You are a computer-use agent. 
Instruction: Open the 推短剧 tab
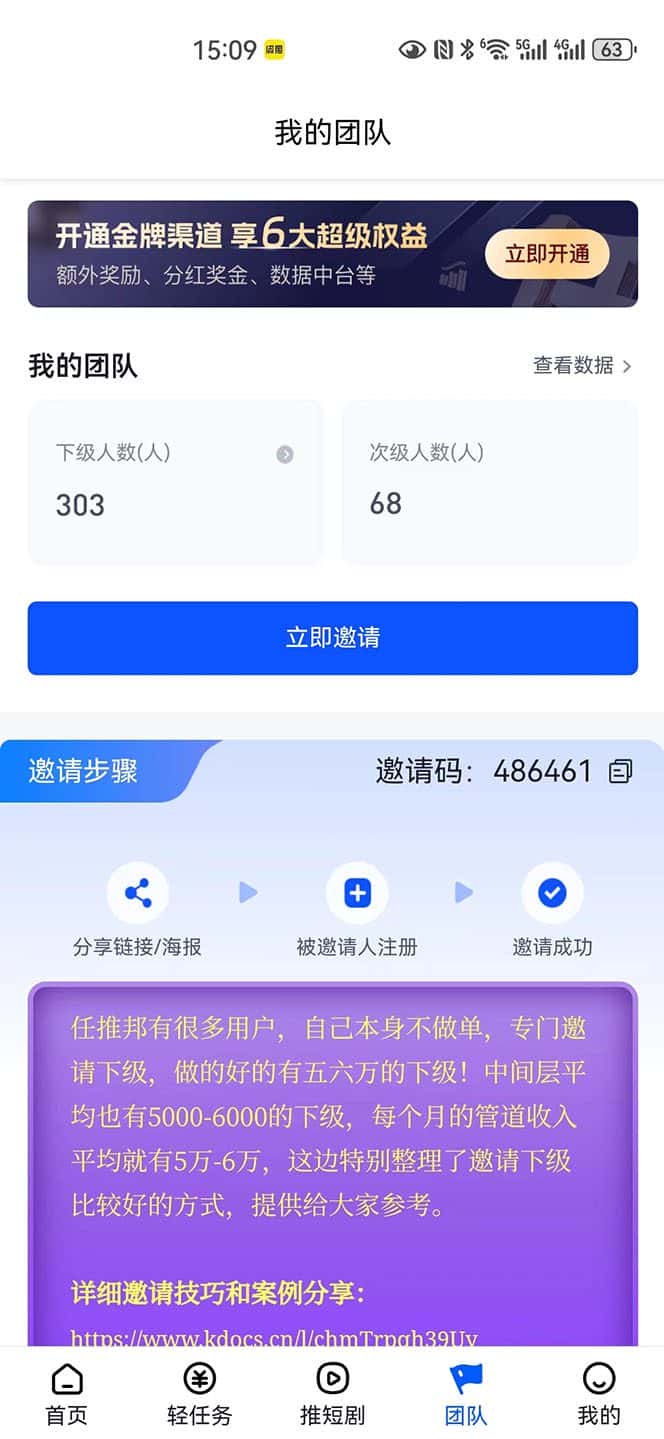pyautogui.click(x=332, y=1395)
